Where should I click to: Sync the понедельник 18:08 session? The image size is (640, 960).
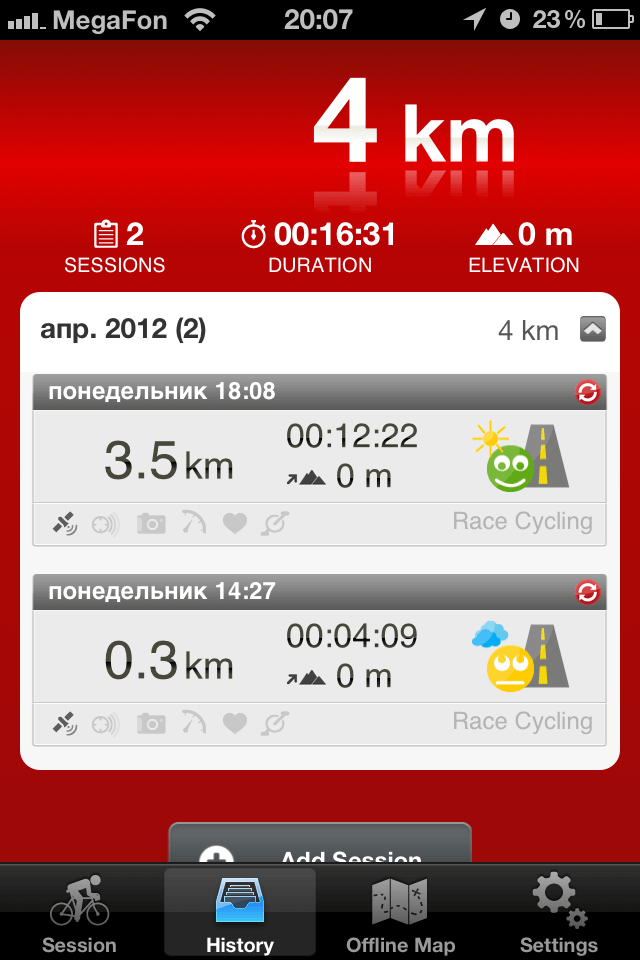[x=588, y=393]
